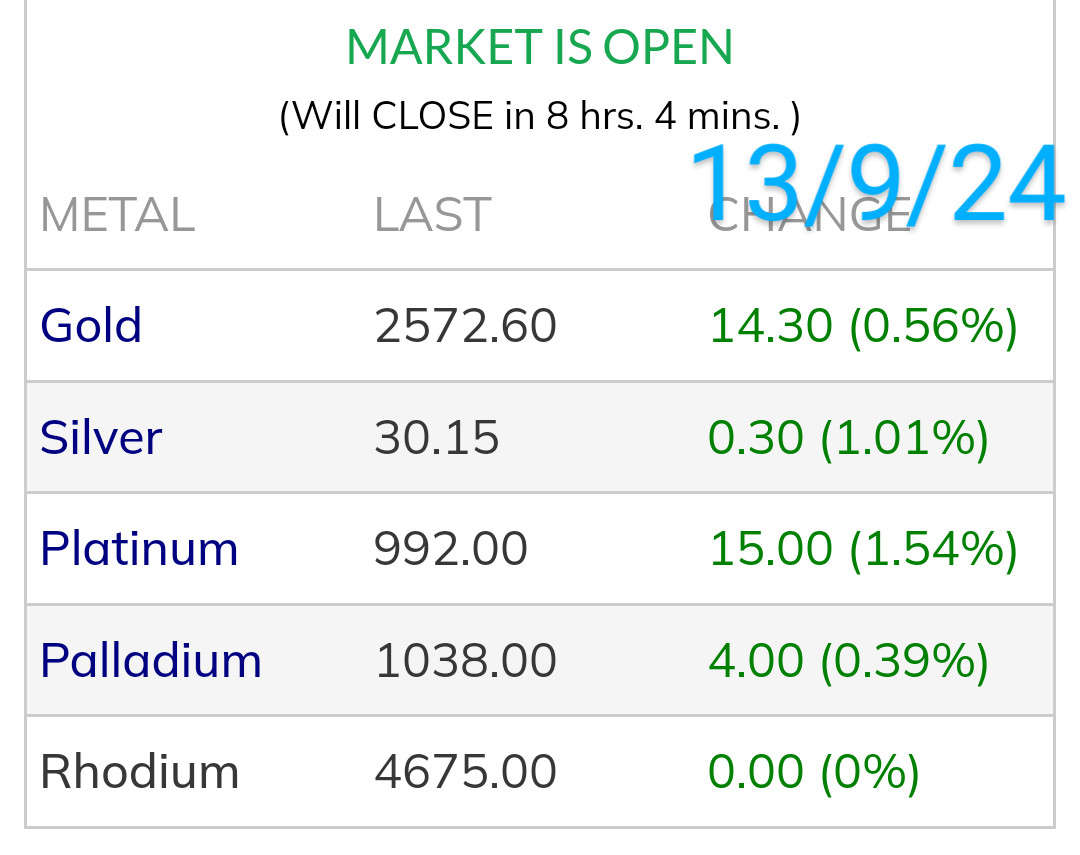View the Palladium details link
This screenshot has width=1080, height=855.
pos(151,661)
